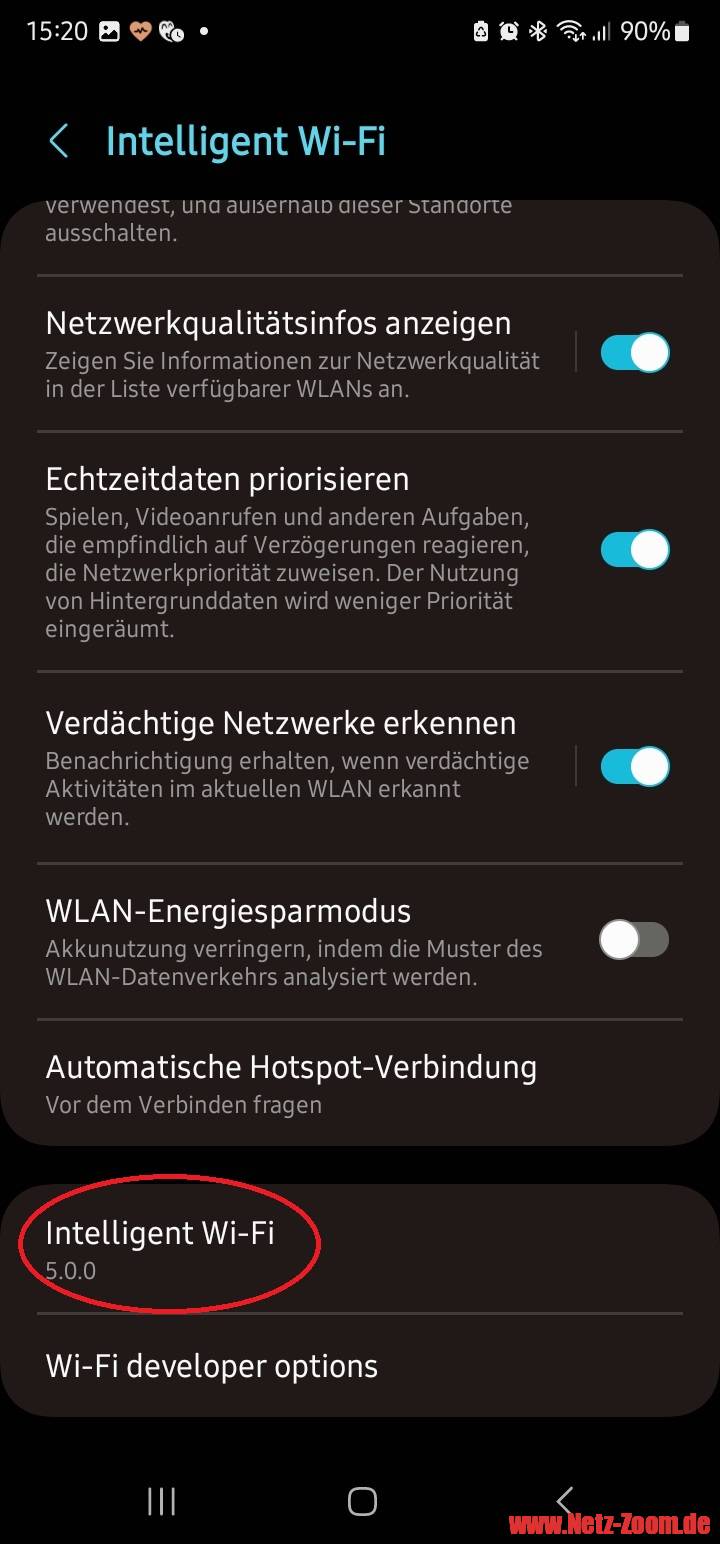
Task: Toggle Verdächtige Netzwerke erkennen switch off
Action: [634, 767]
